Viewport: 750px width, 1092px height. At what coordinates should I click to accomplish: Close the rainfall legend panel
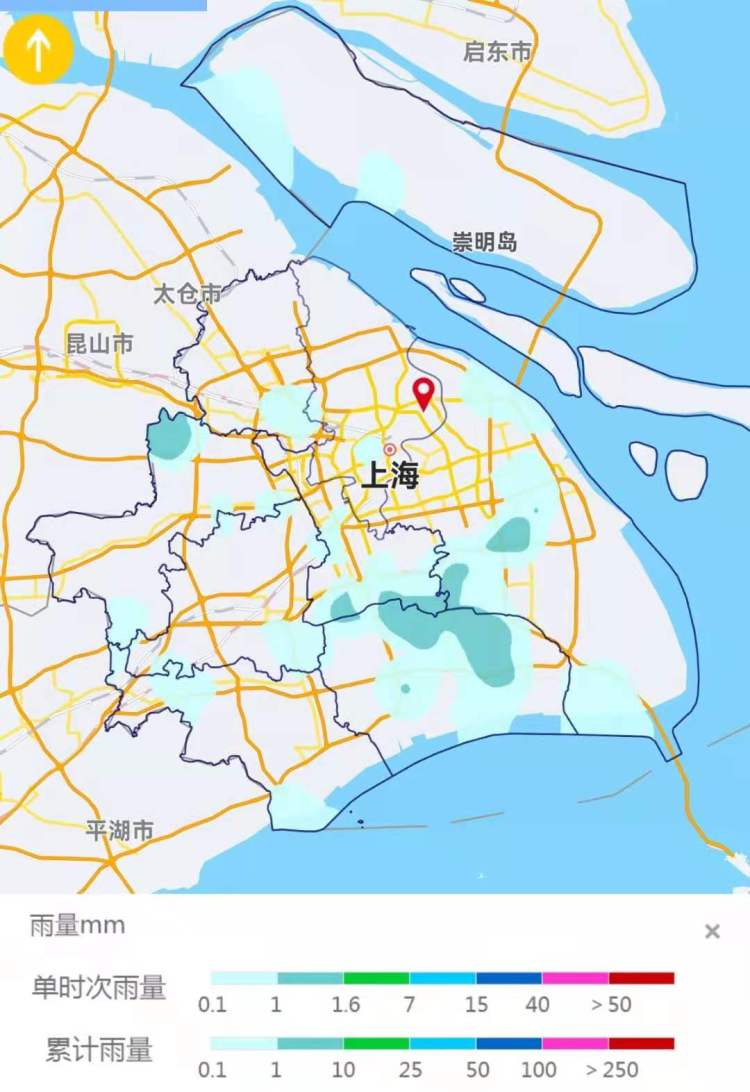pyautogui.click(x=712, y=932)
